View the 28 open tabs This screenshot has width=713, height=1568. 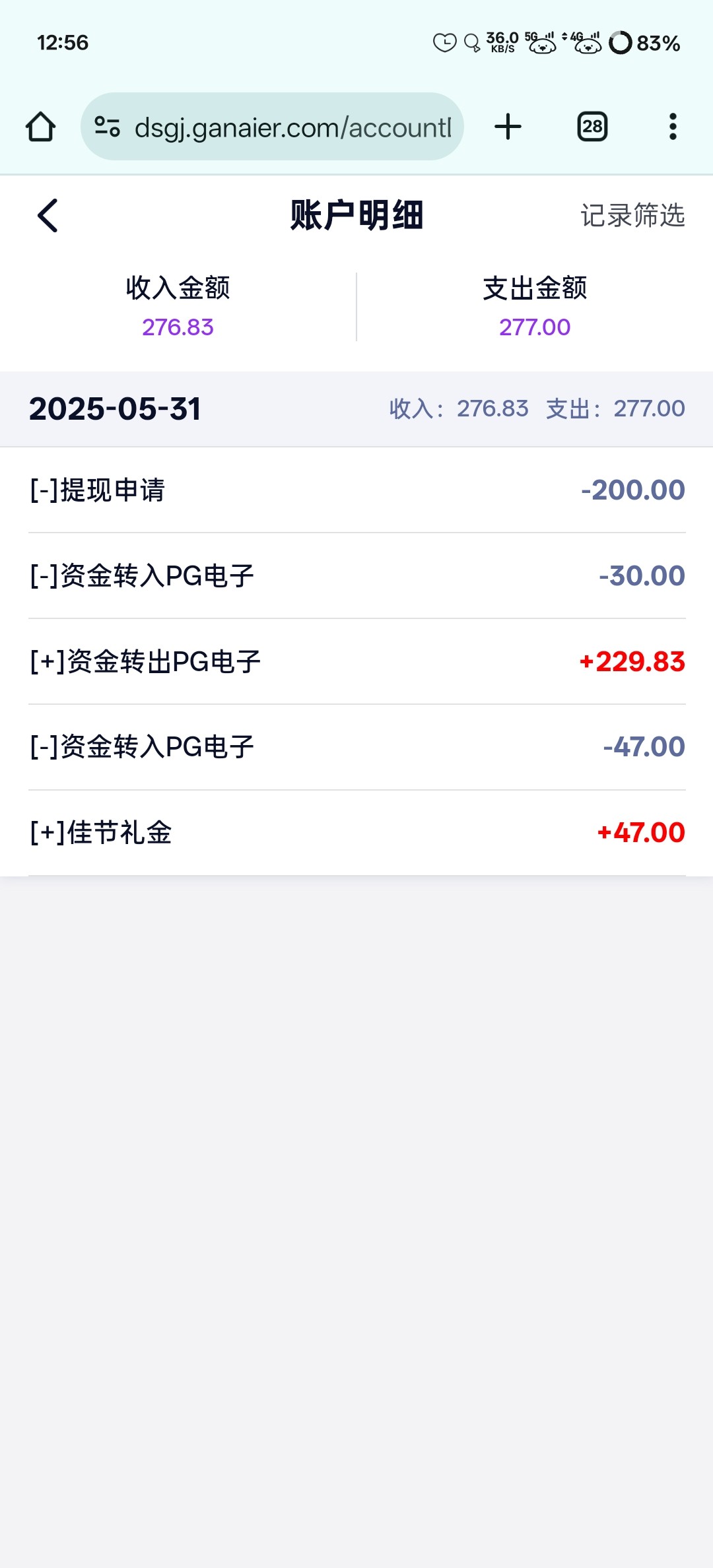[x=592, y=127]
